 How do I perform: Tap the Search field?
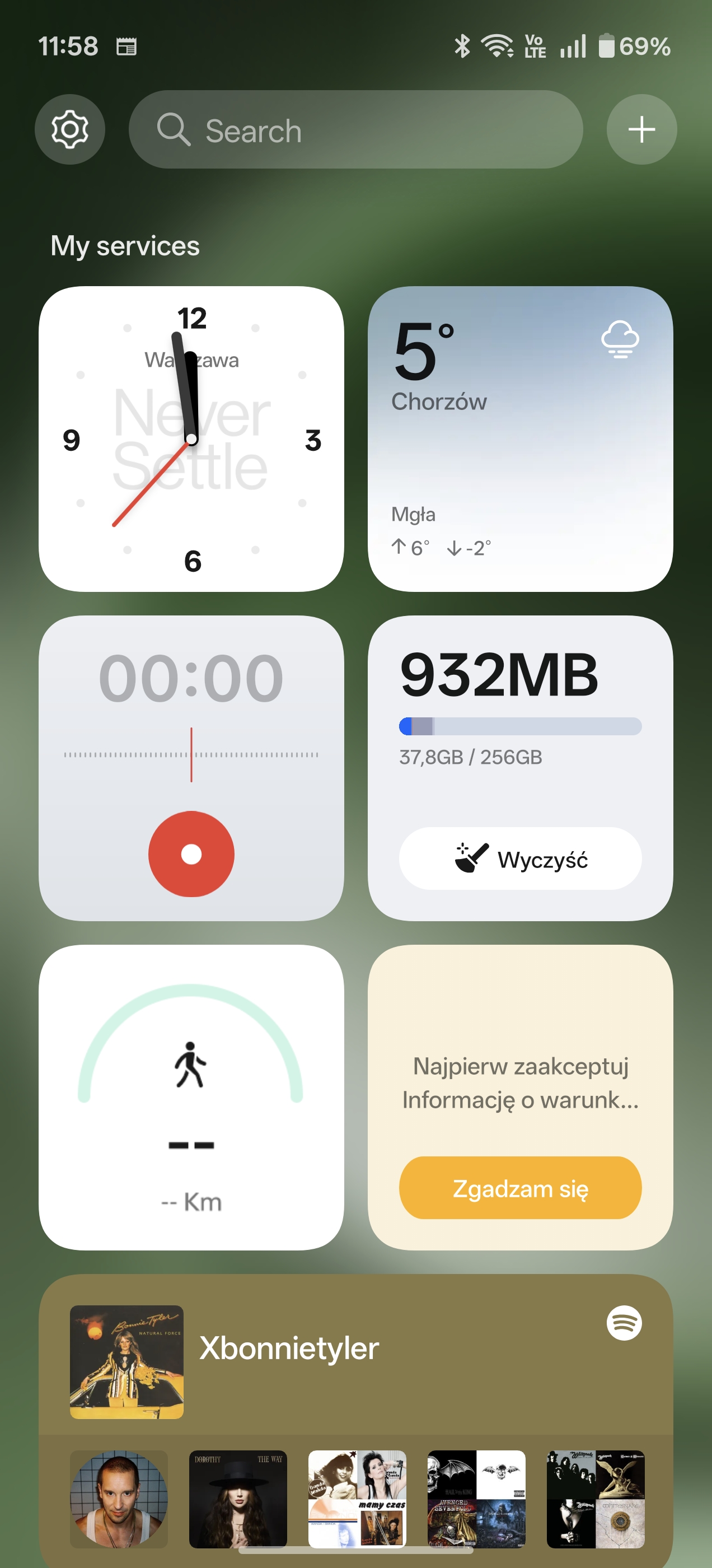[355, 130]
